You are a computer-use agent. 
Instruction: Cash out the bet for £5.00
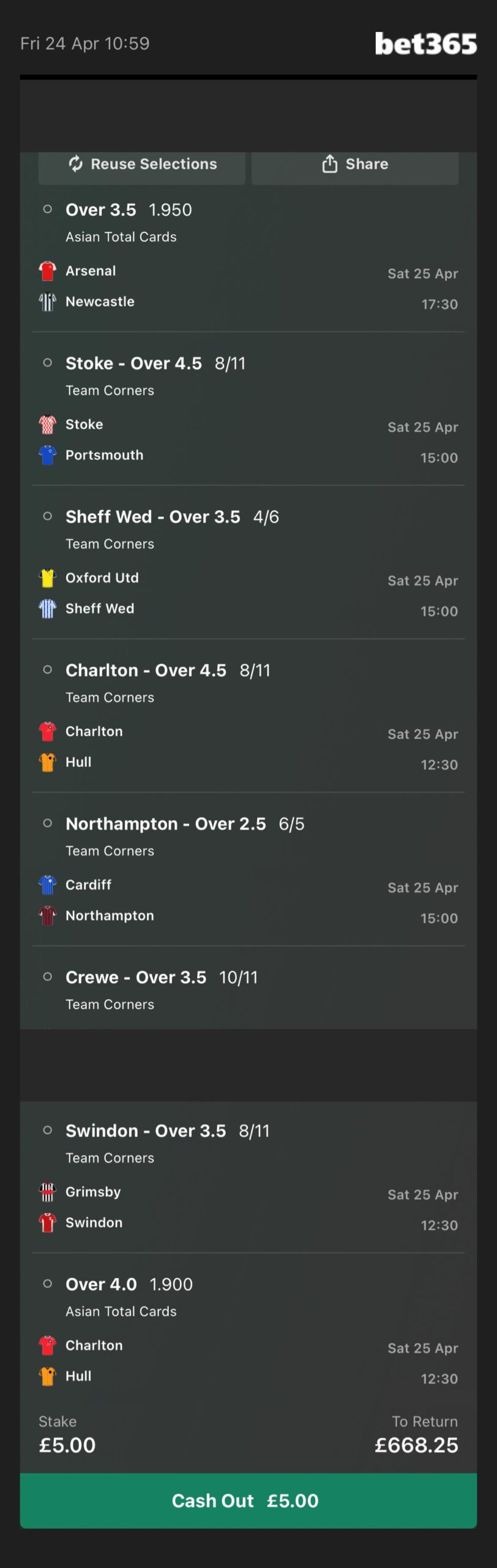tap(248, 1500)
